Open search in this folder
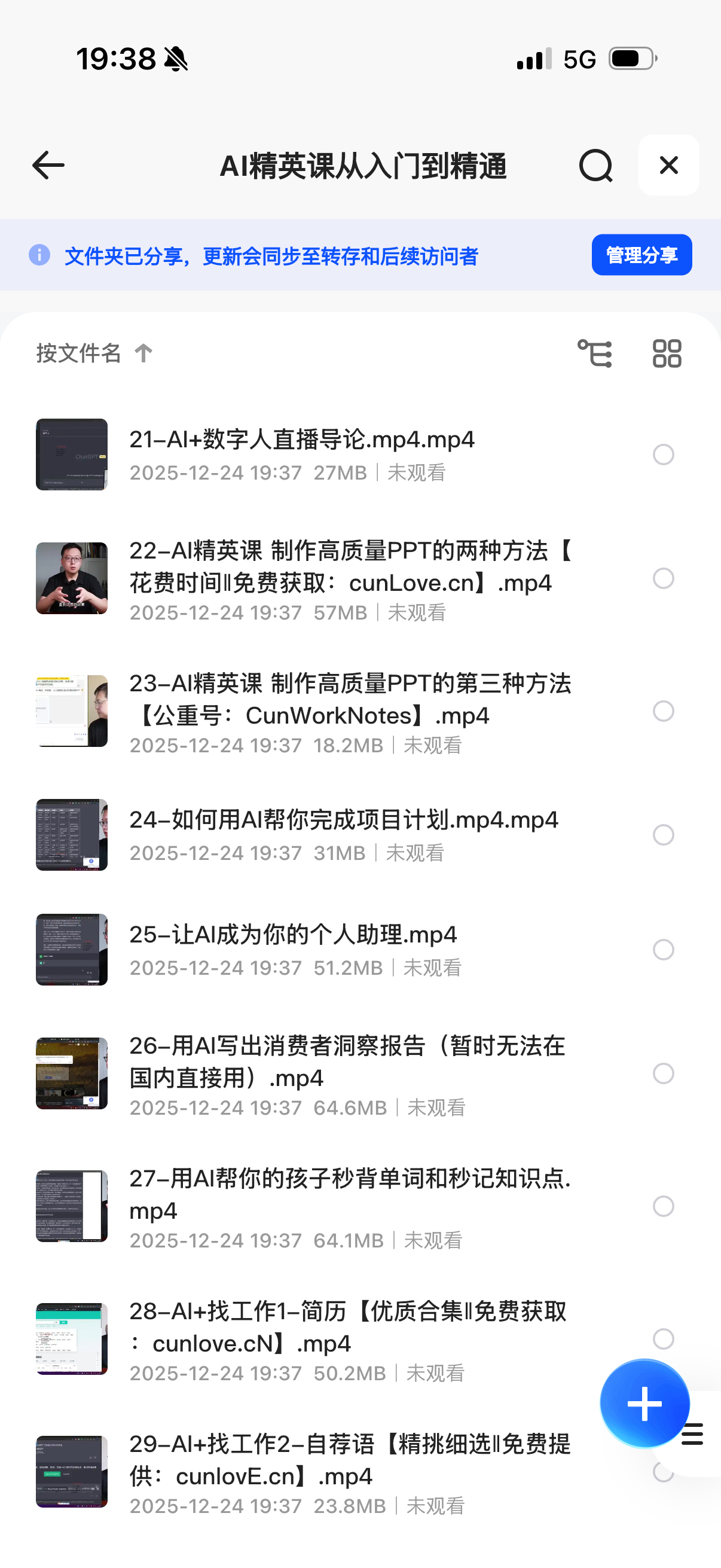Screen dimensions: 721x1568 coord(595,166)
